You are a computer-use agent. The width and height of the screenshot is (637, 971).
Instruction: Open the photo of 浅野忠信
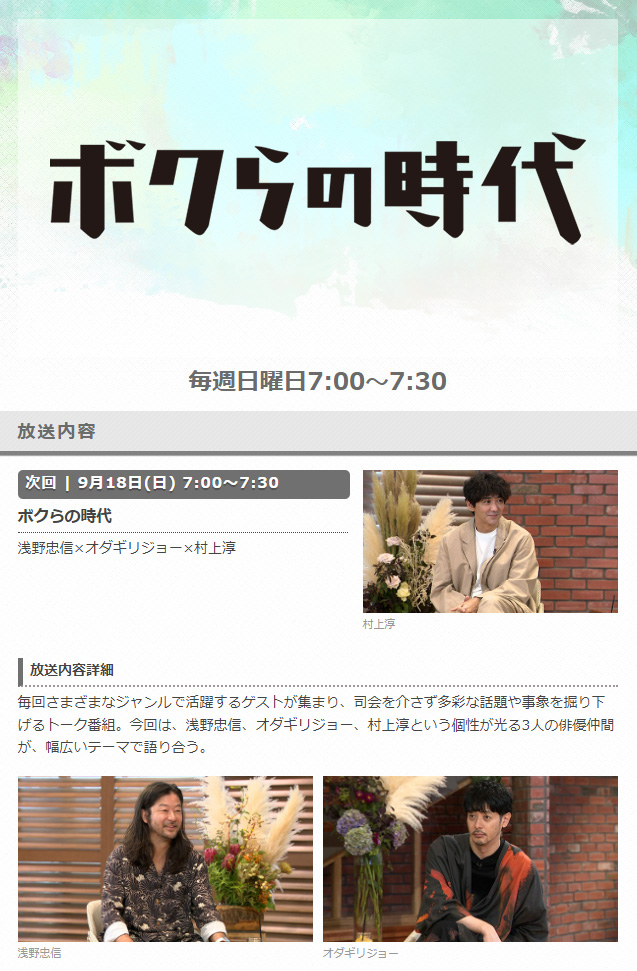click(x=165, y=858)
